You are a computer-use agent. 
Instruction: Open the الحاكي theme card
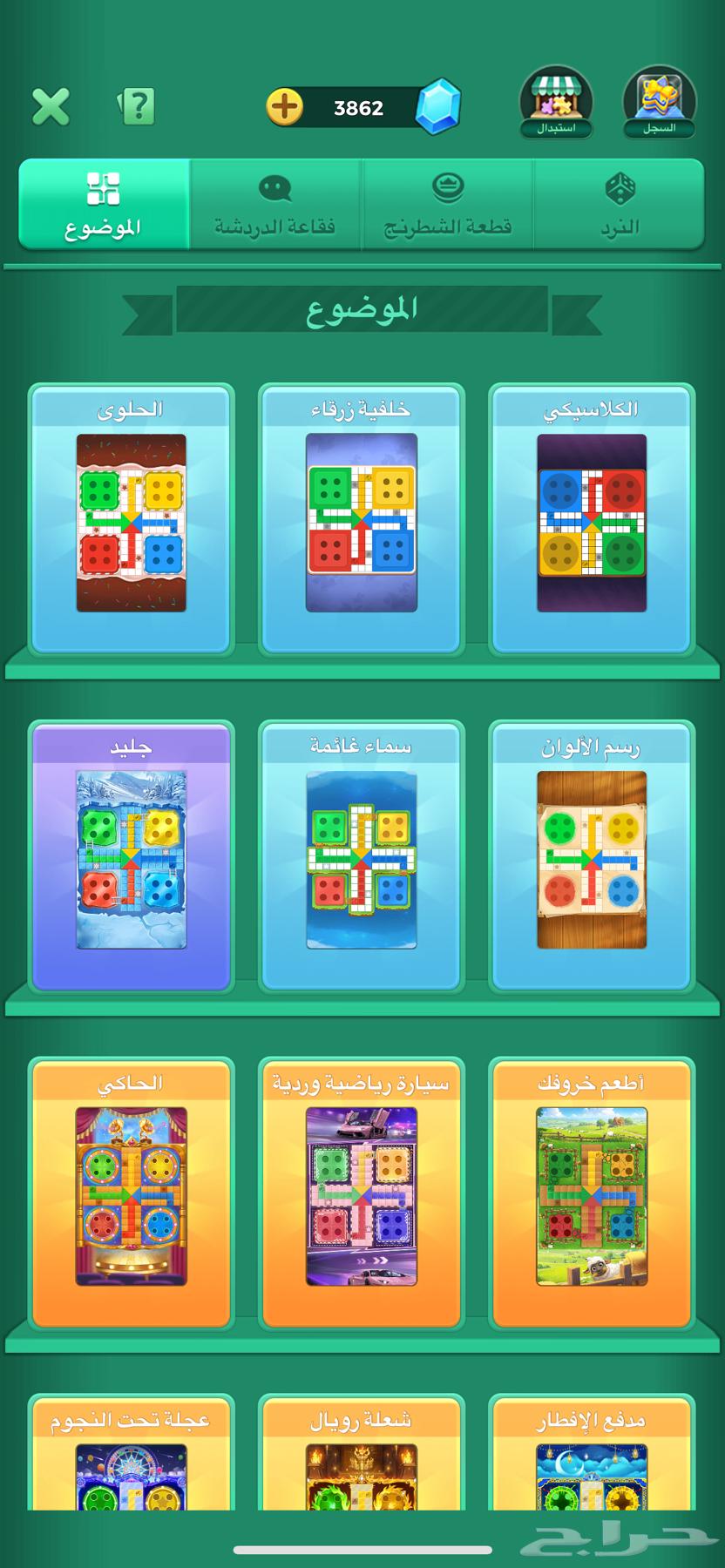(x=132, y=1195)
